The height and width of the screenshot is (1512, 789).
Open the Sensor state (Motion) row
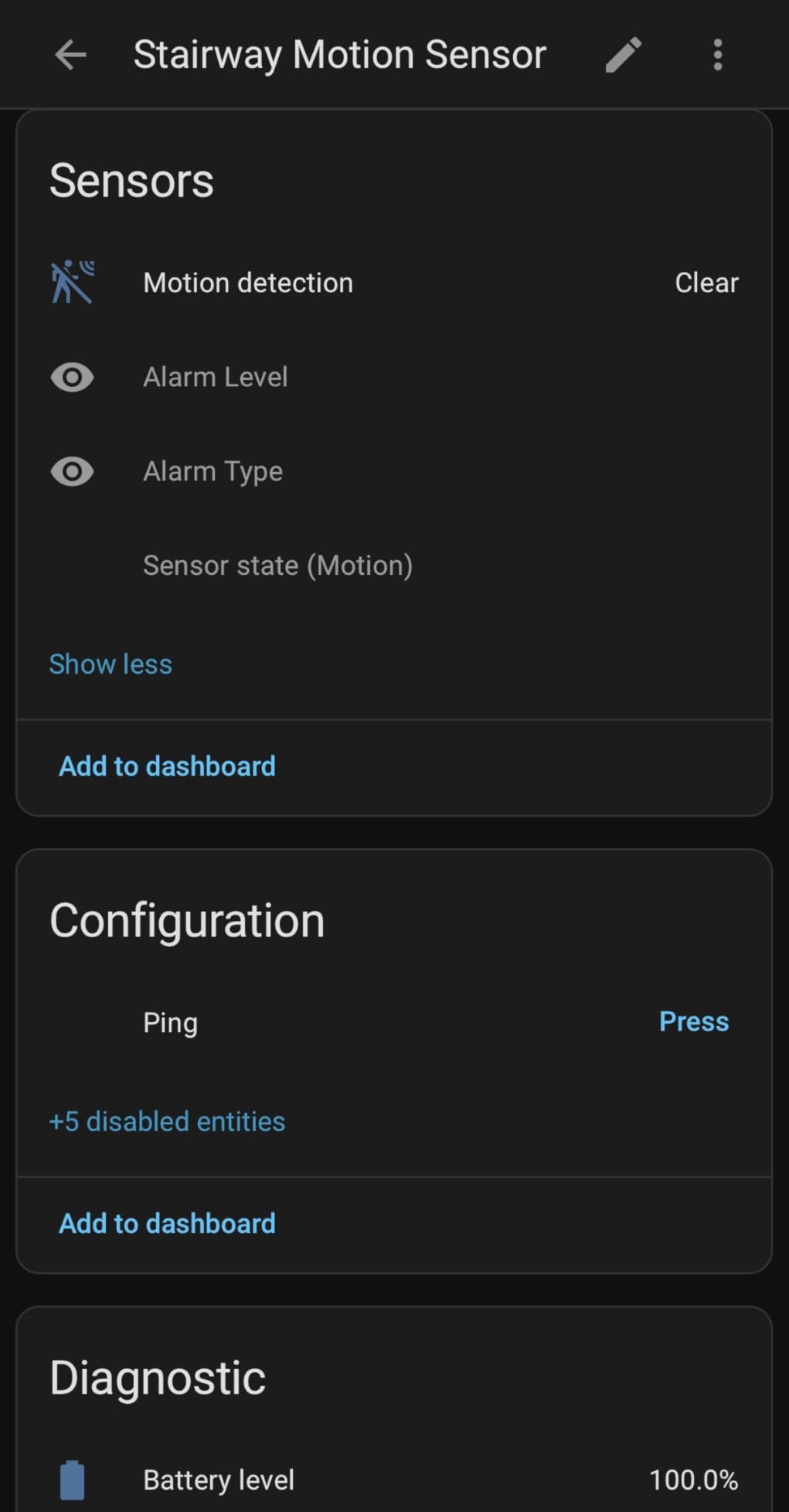277,566
